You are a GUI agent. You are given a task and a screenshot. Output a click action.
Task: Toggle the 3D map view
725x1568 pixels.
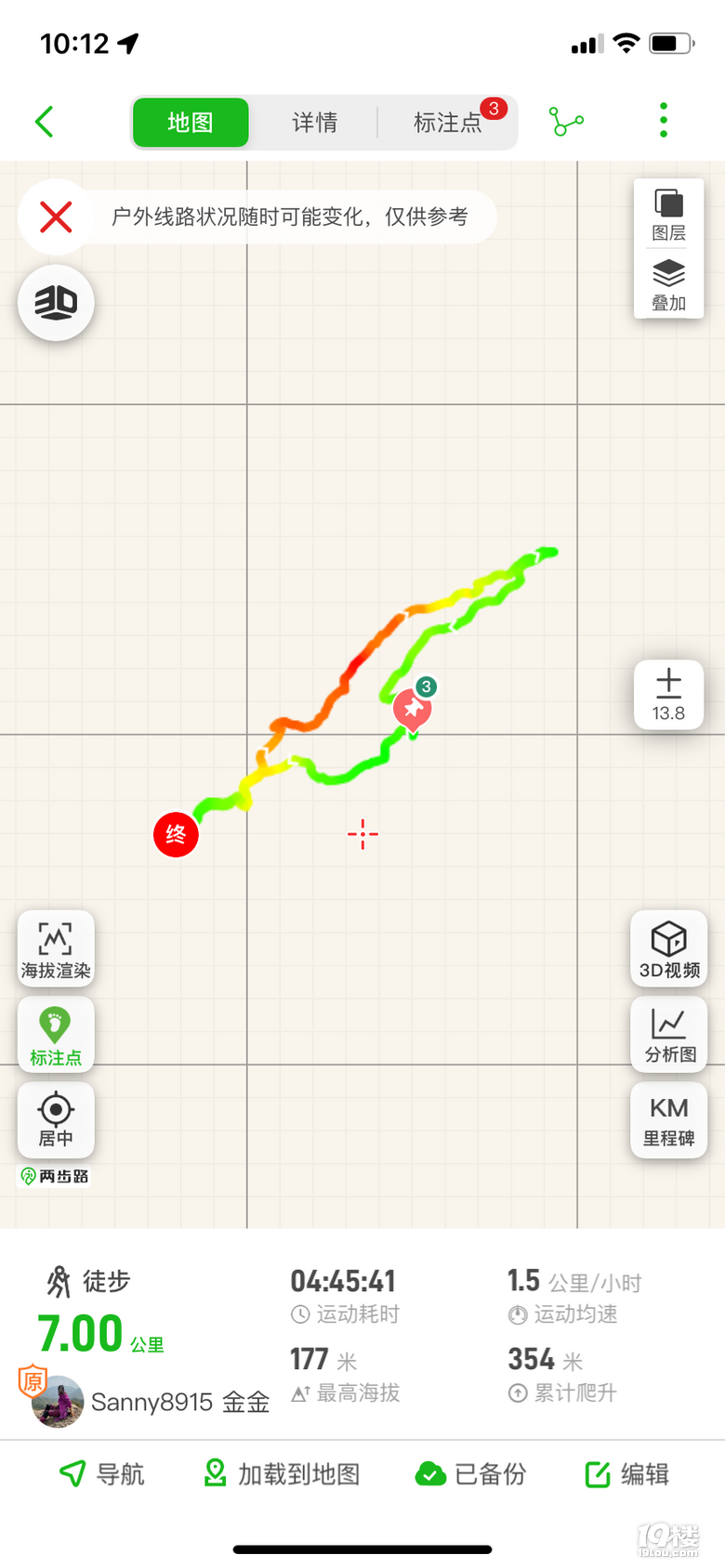[56, 303]
